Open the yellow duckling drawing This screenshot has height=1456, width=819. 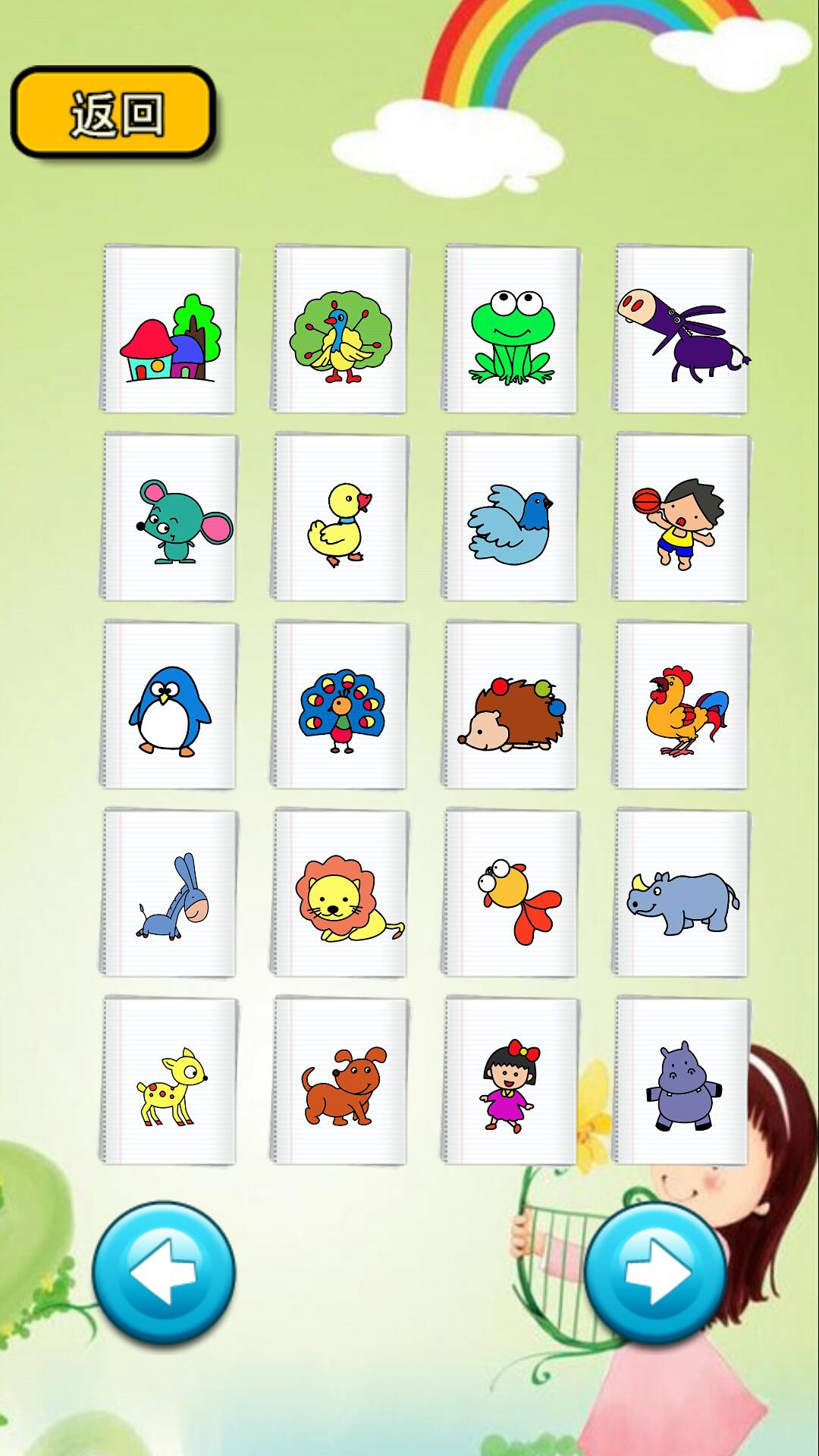[340, 519]
